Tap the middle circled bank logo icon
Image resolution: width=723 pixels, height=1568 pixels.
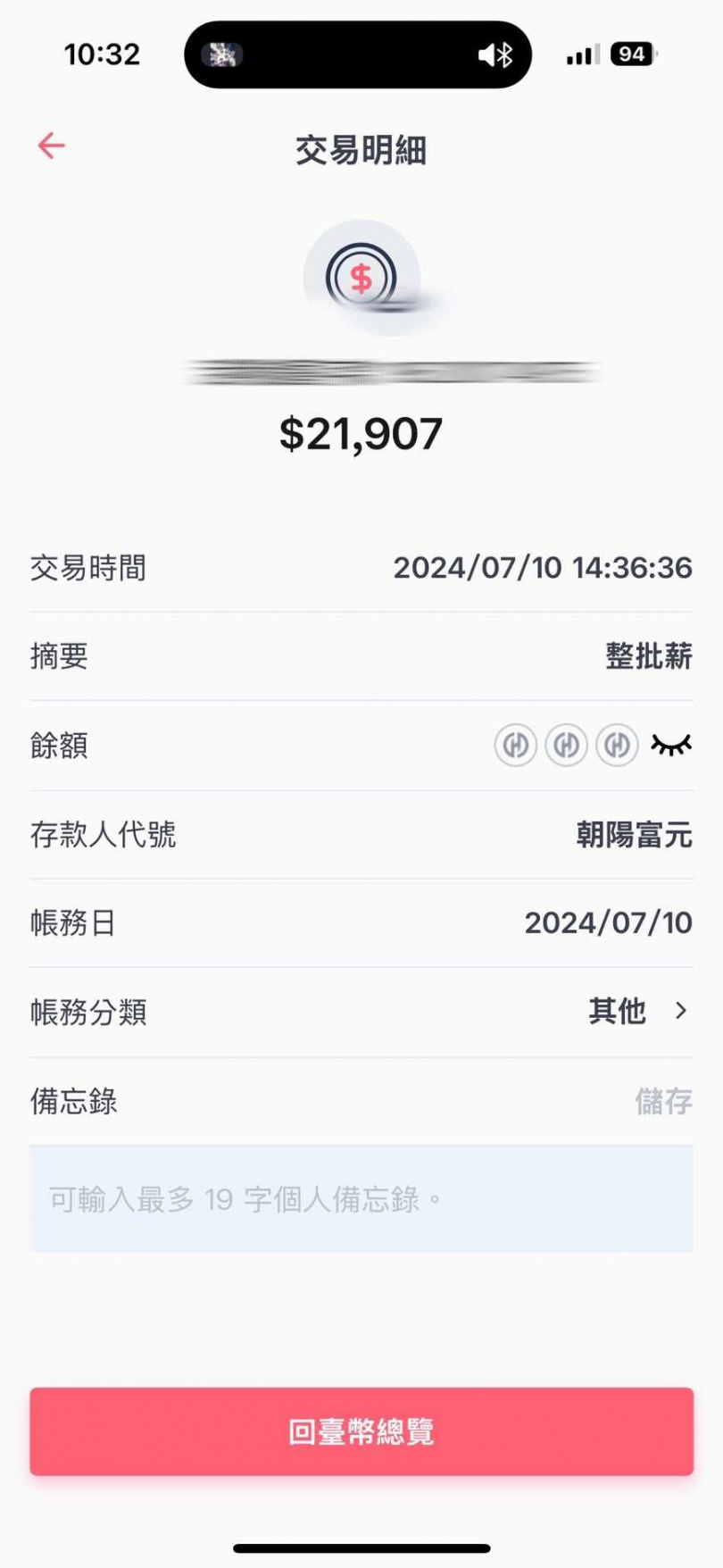point(566,745)
